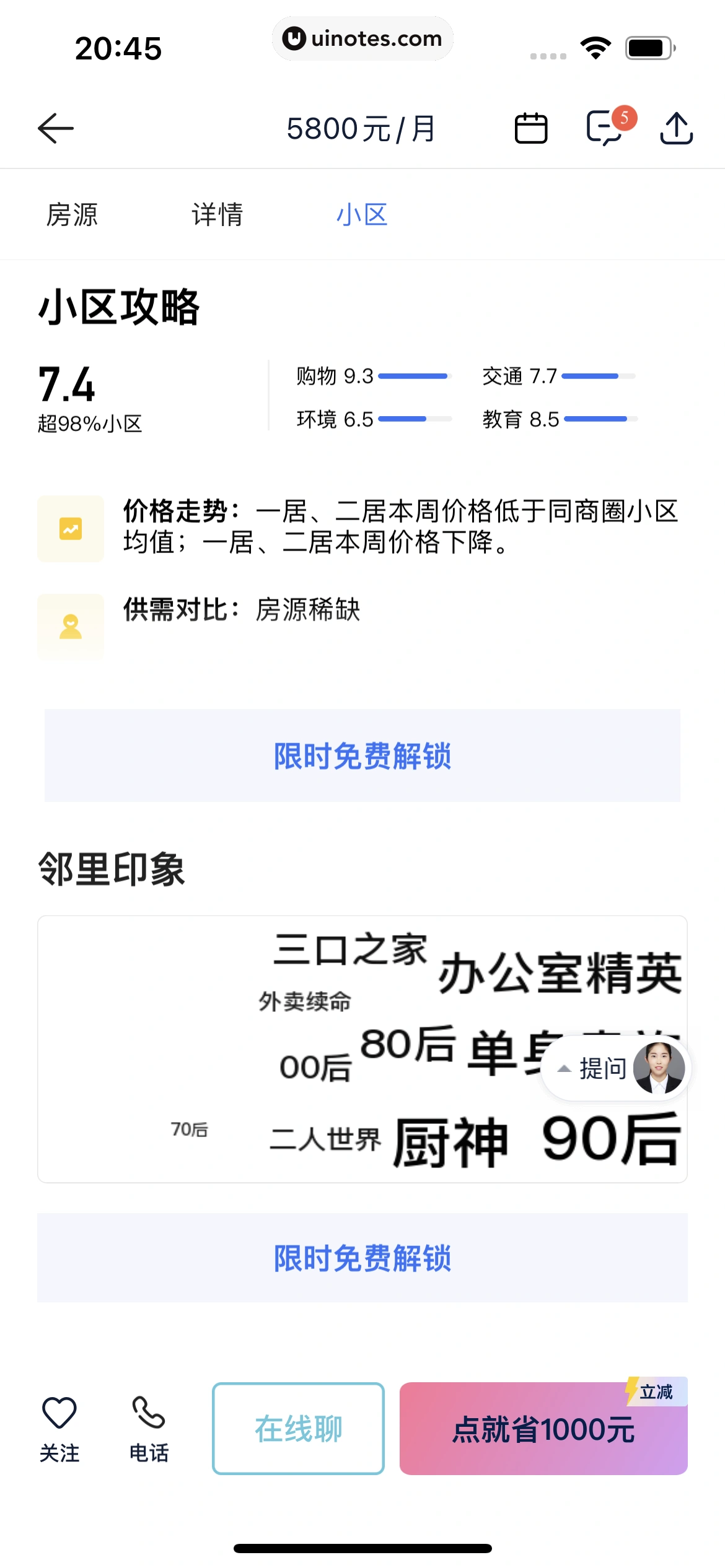Image resolution: width=725 pixels, height=1568 pixels.
Task: Share this rental listing
Action: [676, 128]
